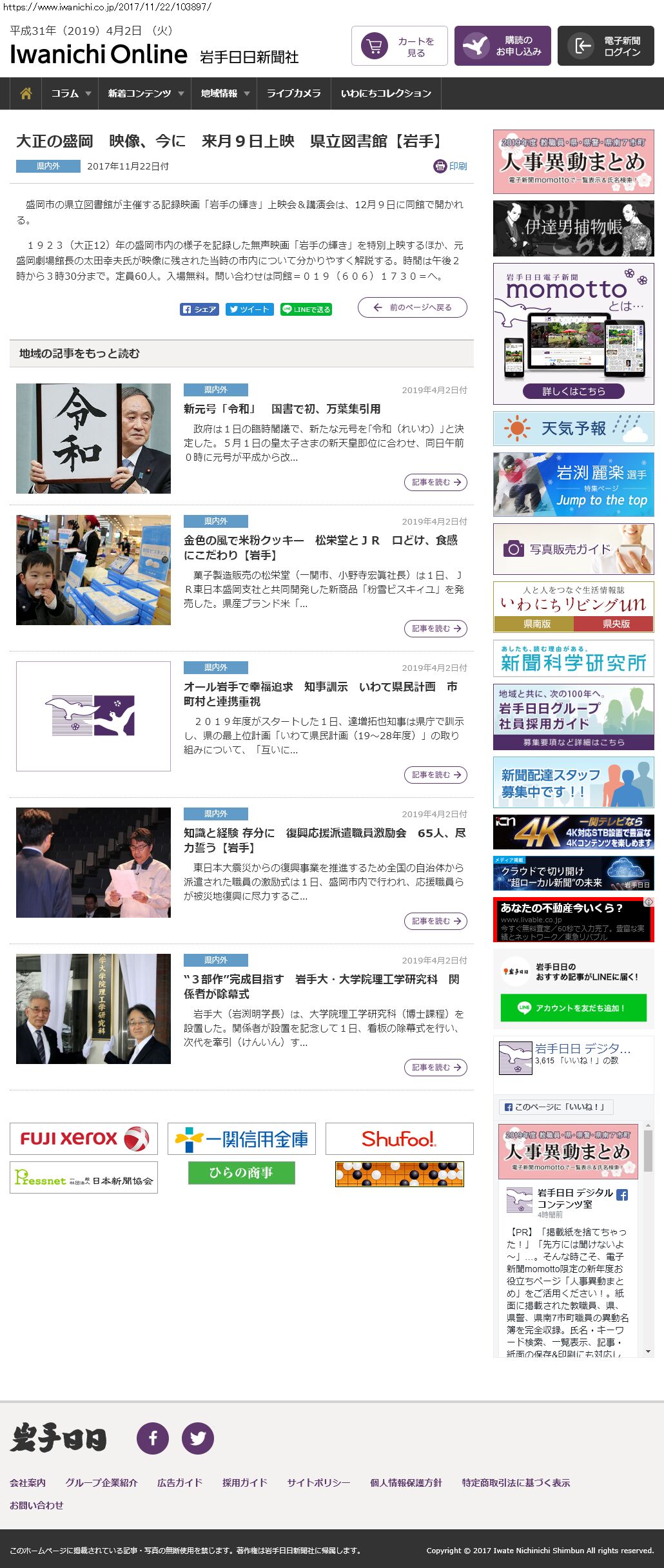
Task: Print this article with 印刷
Action: click(x=450, y=166)
